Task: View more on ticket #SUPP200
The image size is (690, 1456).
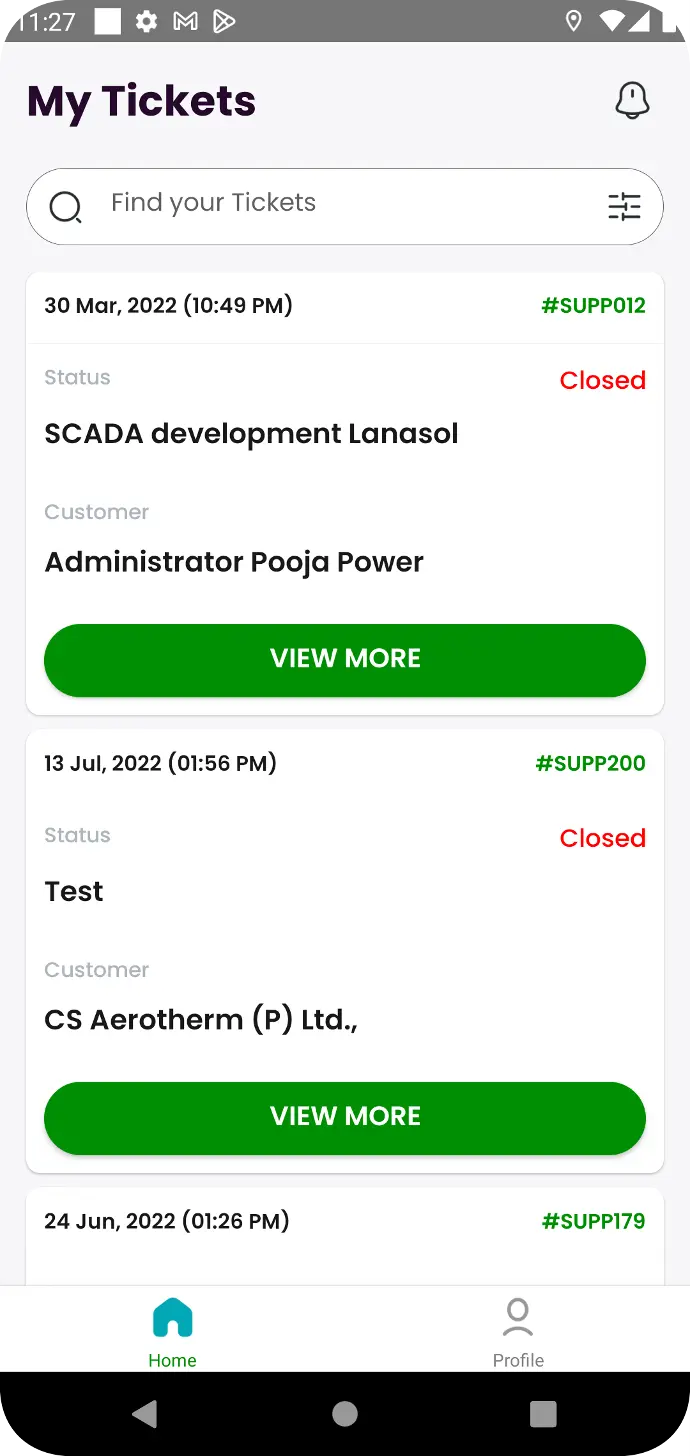Action: [345, 1118]
